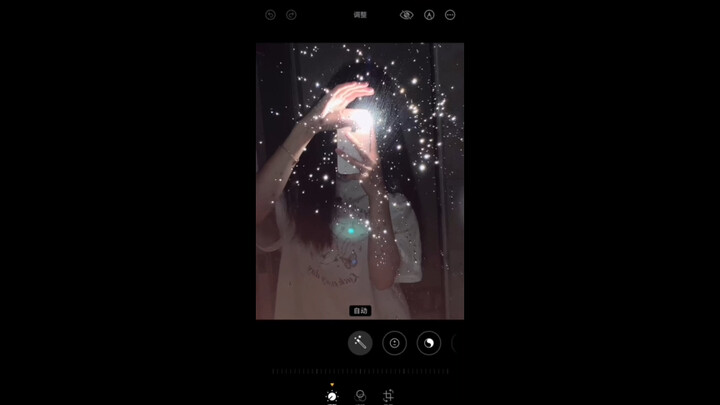
Task: Switch to the Crop tab
Action: pyautogui.click(x=388, y=396)
